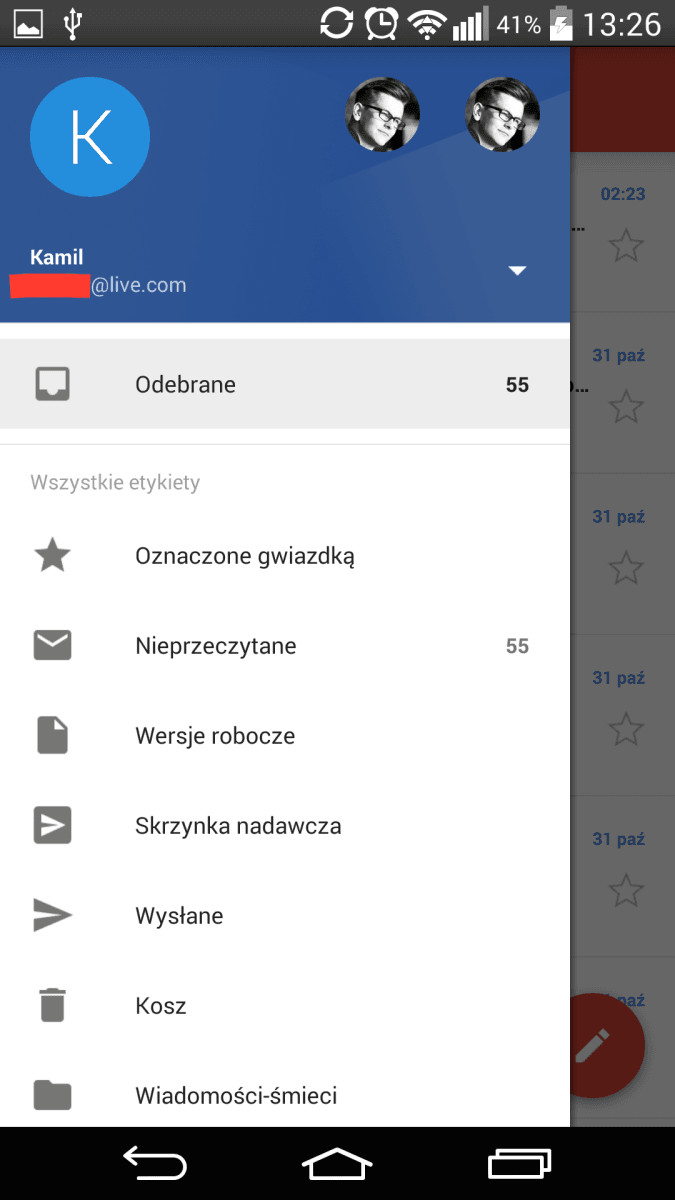Open Wersje robocze drafts
The image size is (675, 1200).
point(285,736)
